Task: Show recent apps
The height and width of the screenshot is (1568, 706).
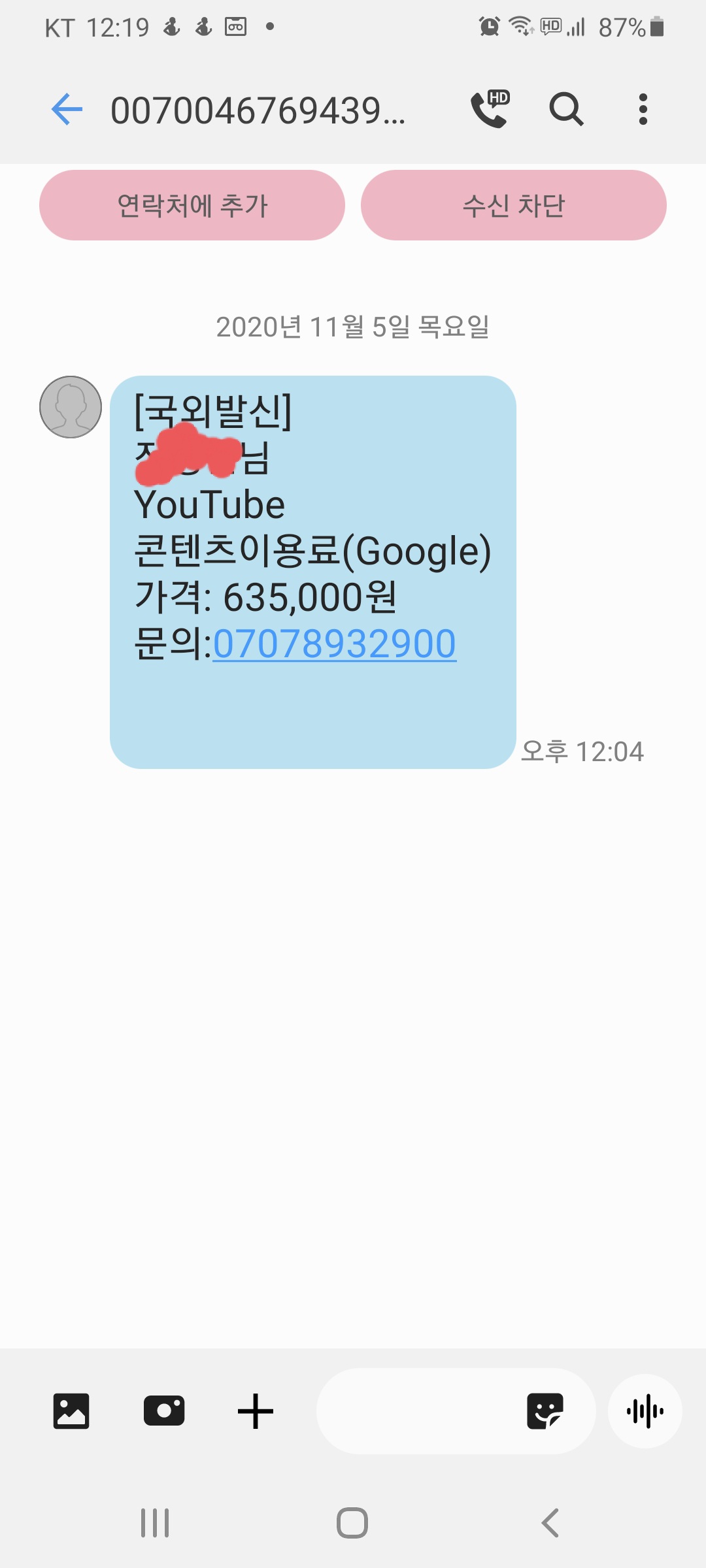Action: [x=156, y=1523]
